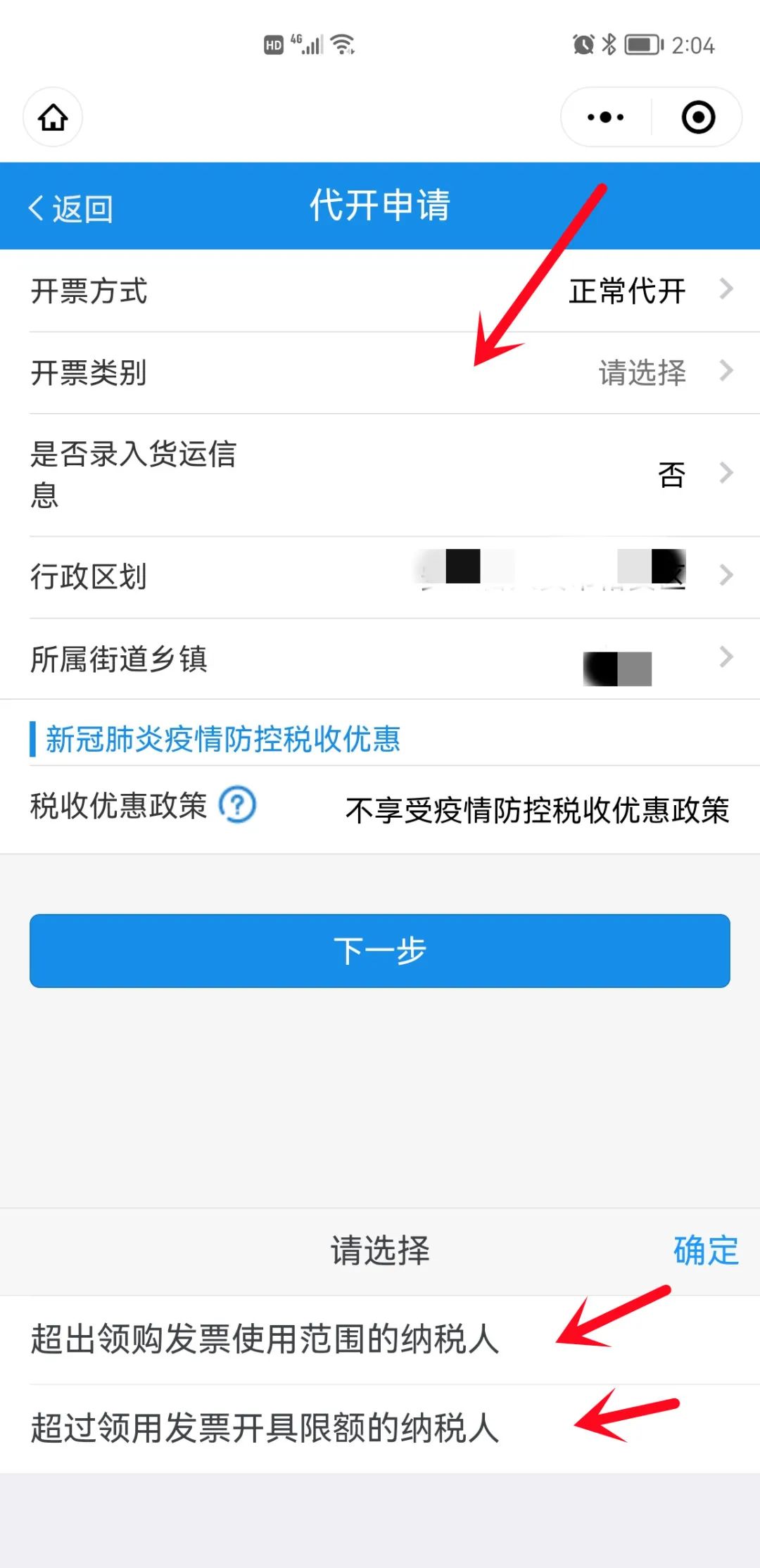This screenshot has width=760, height=1568.
Task: Show help for 税收优惠政策
Action: coord(238,805)
